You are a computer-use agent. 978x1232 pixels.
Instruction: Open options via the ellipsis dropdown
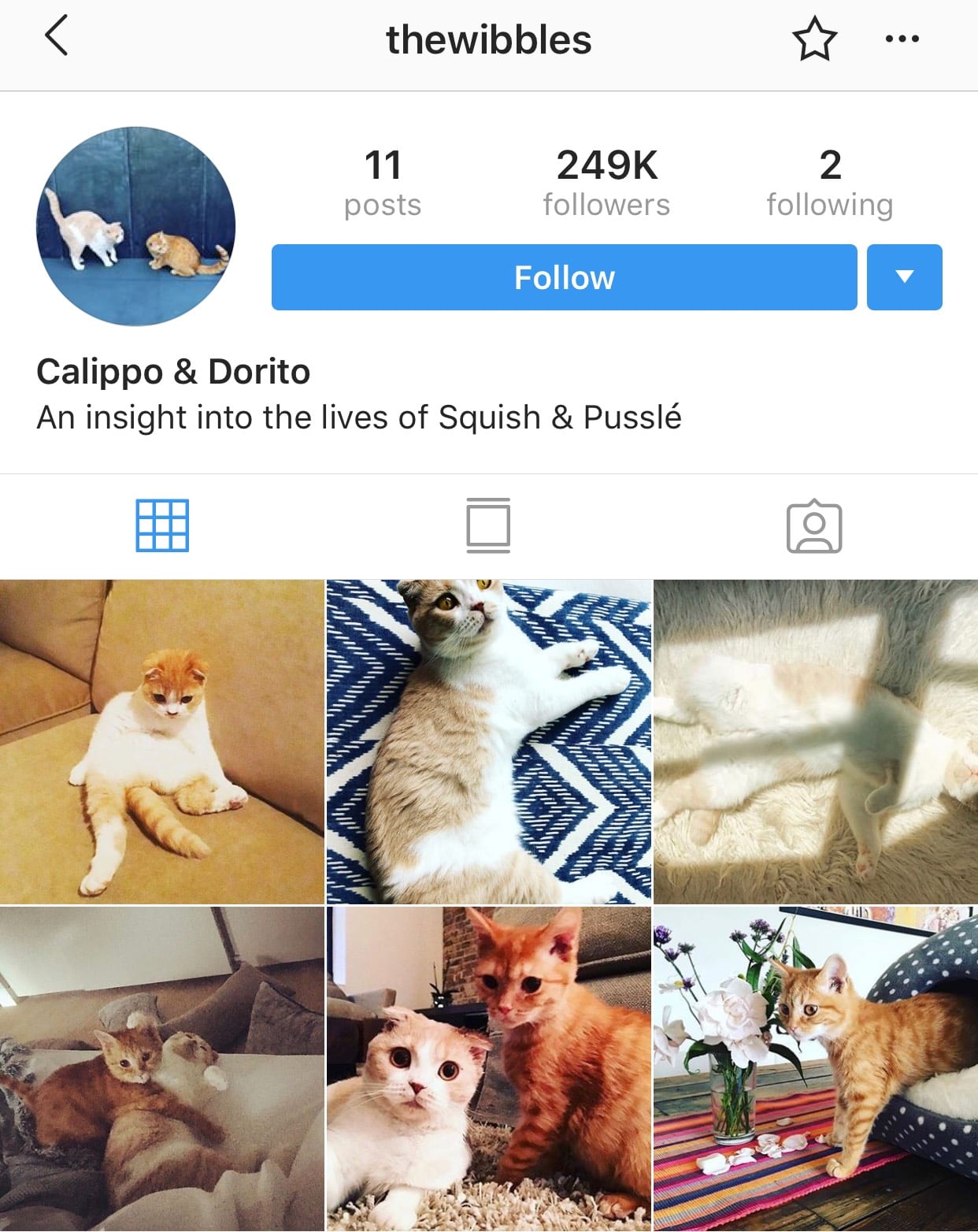coord(901,38)
